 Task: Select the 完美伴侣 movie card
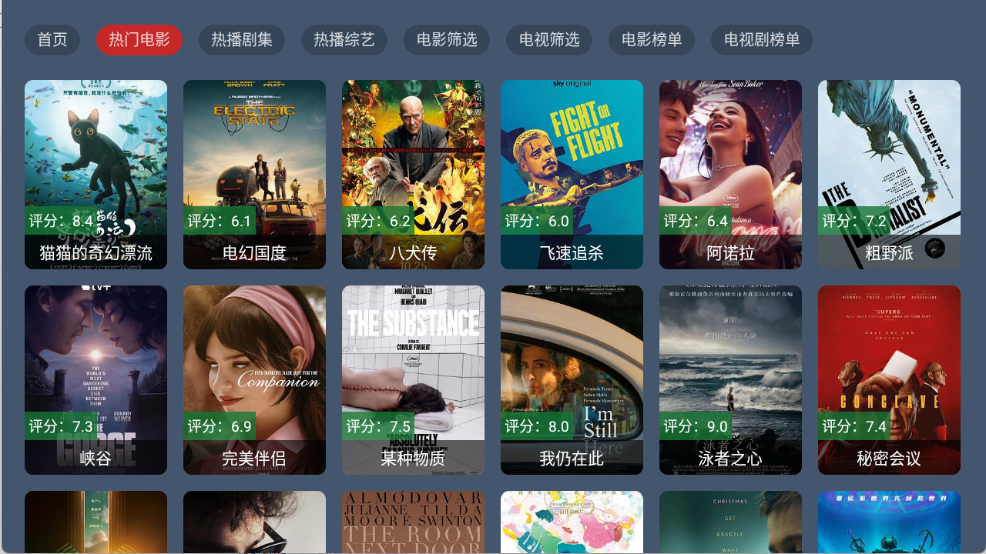(x=254, y=380)
